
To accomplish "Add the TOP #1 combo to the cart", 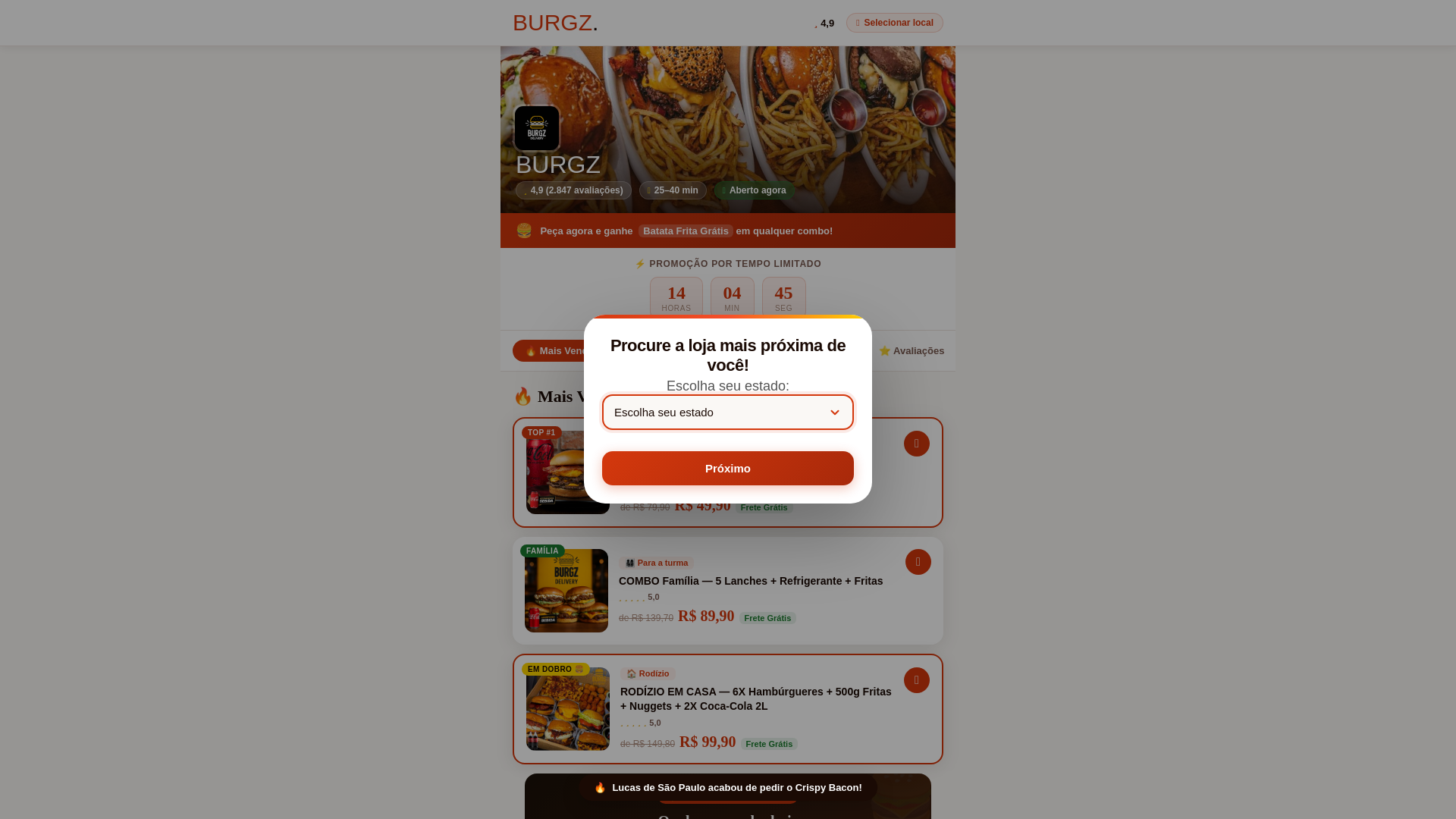I will coord(916,444).
